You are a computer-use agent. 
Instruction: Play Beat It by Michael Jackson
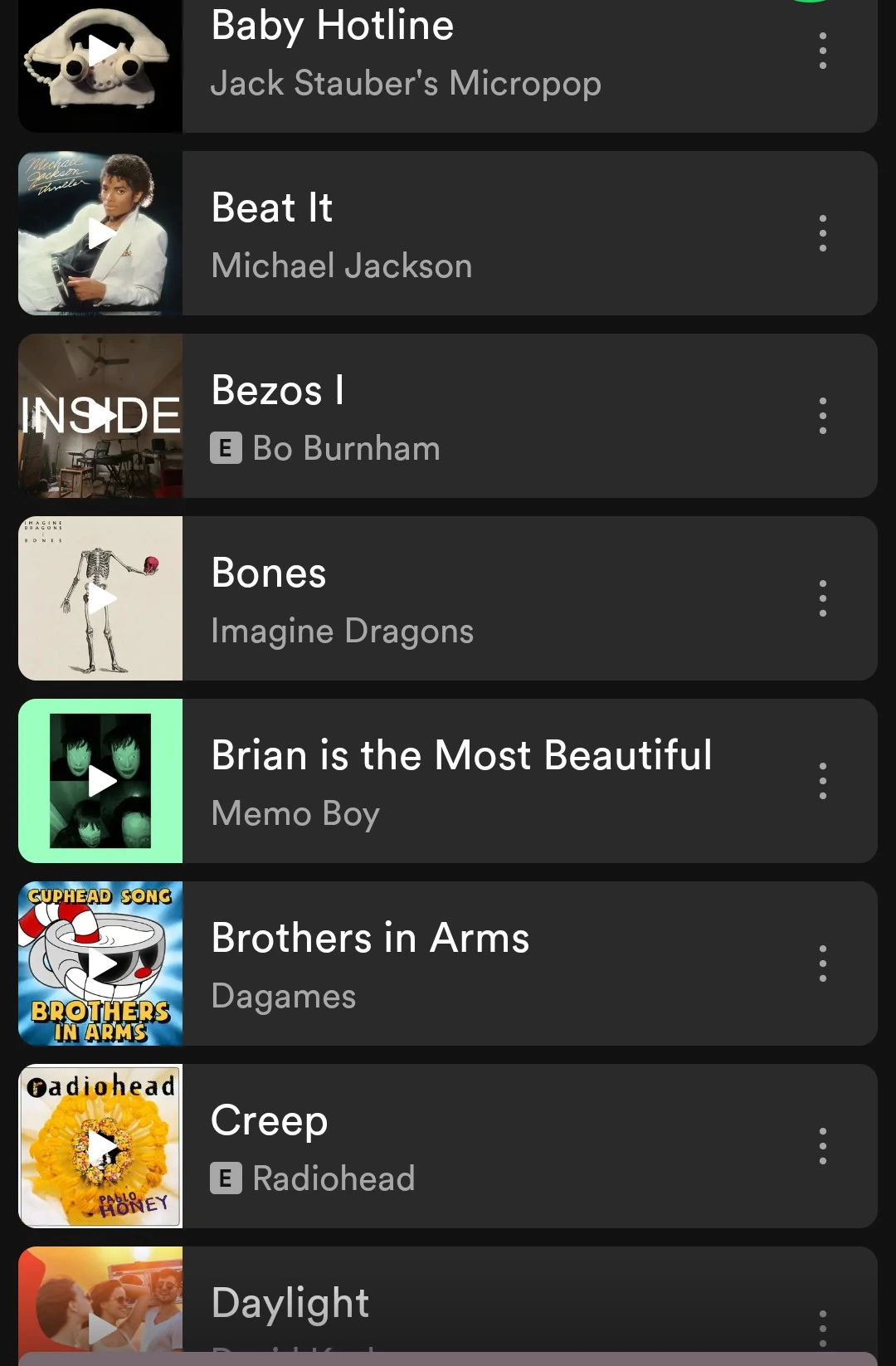pyautogui.click(x=101, y=233)
